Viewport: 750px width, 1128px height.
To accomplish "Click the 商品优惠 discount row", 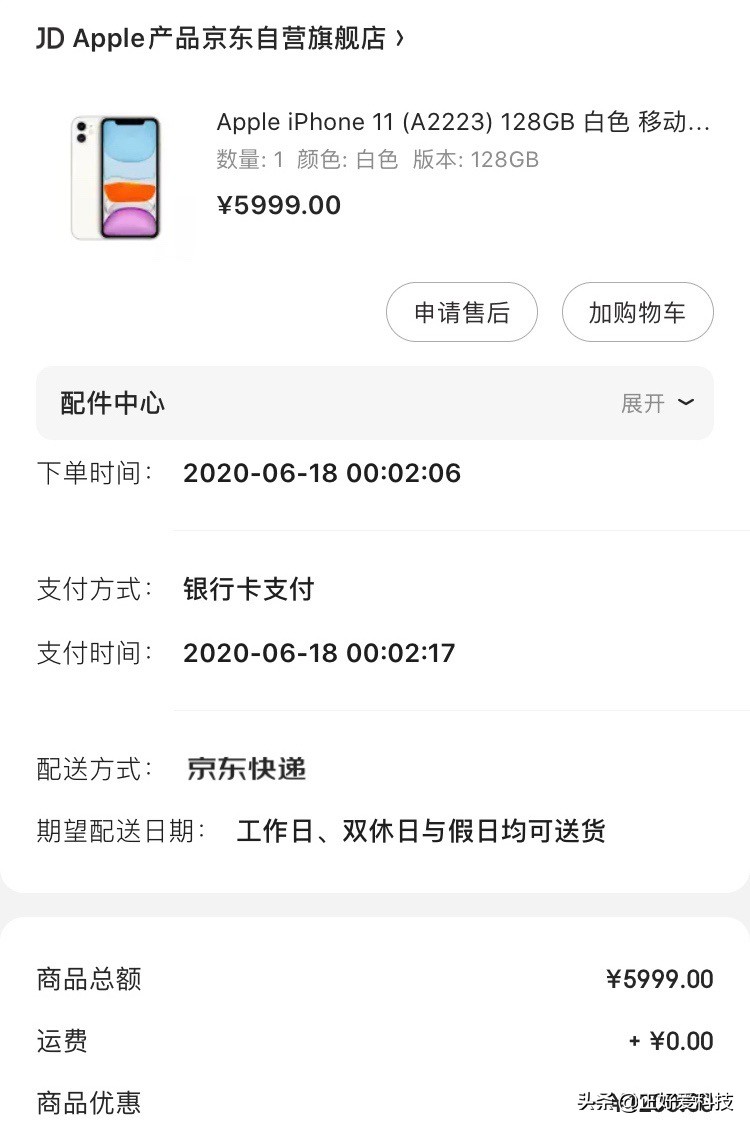I will (88, 1103).
